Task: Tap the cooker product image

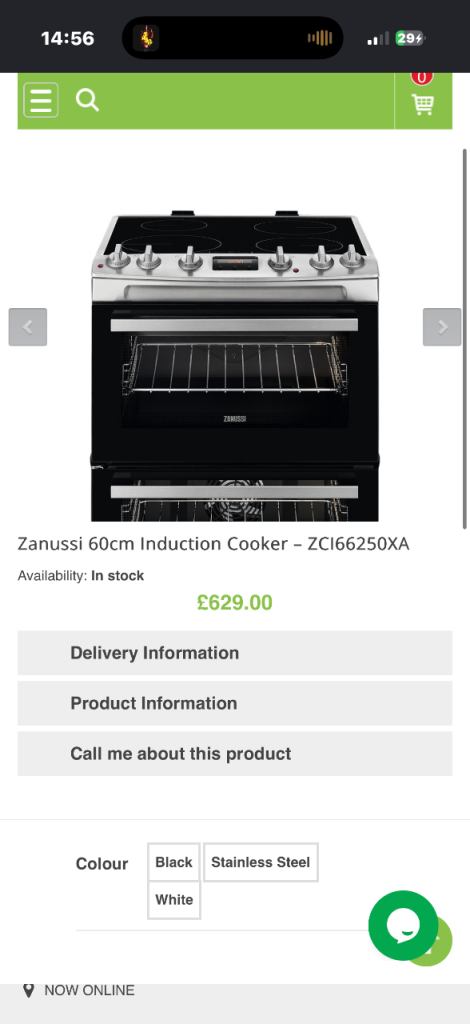Action: pos(234,366)
